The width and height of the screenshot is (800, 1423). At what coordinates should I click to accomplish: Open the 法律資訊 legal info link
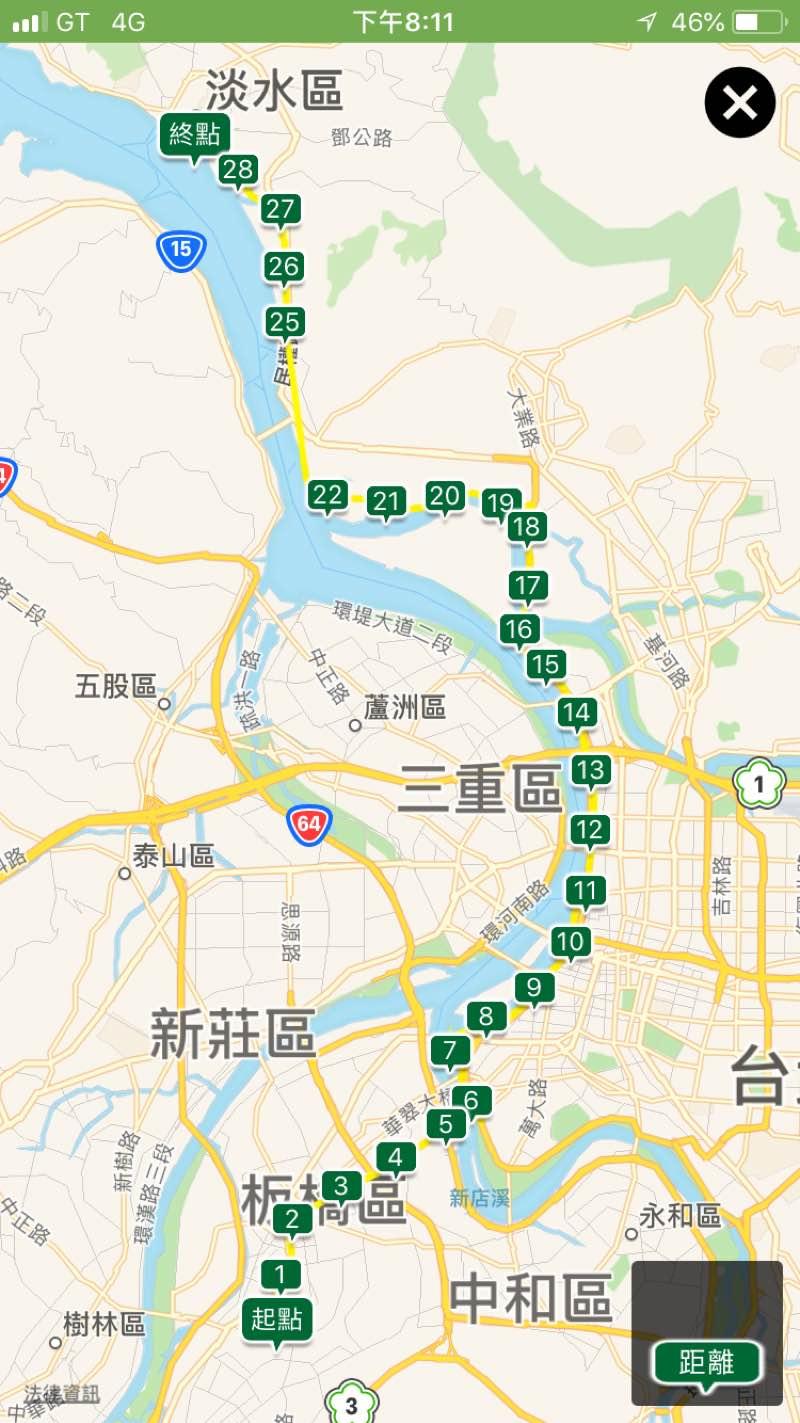tap(62, 1393)
